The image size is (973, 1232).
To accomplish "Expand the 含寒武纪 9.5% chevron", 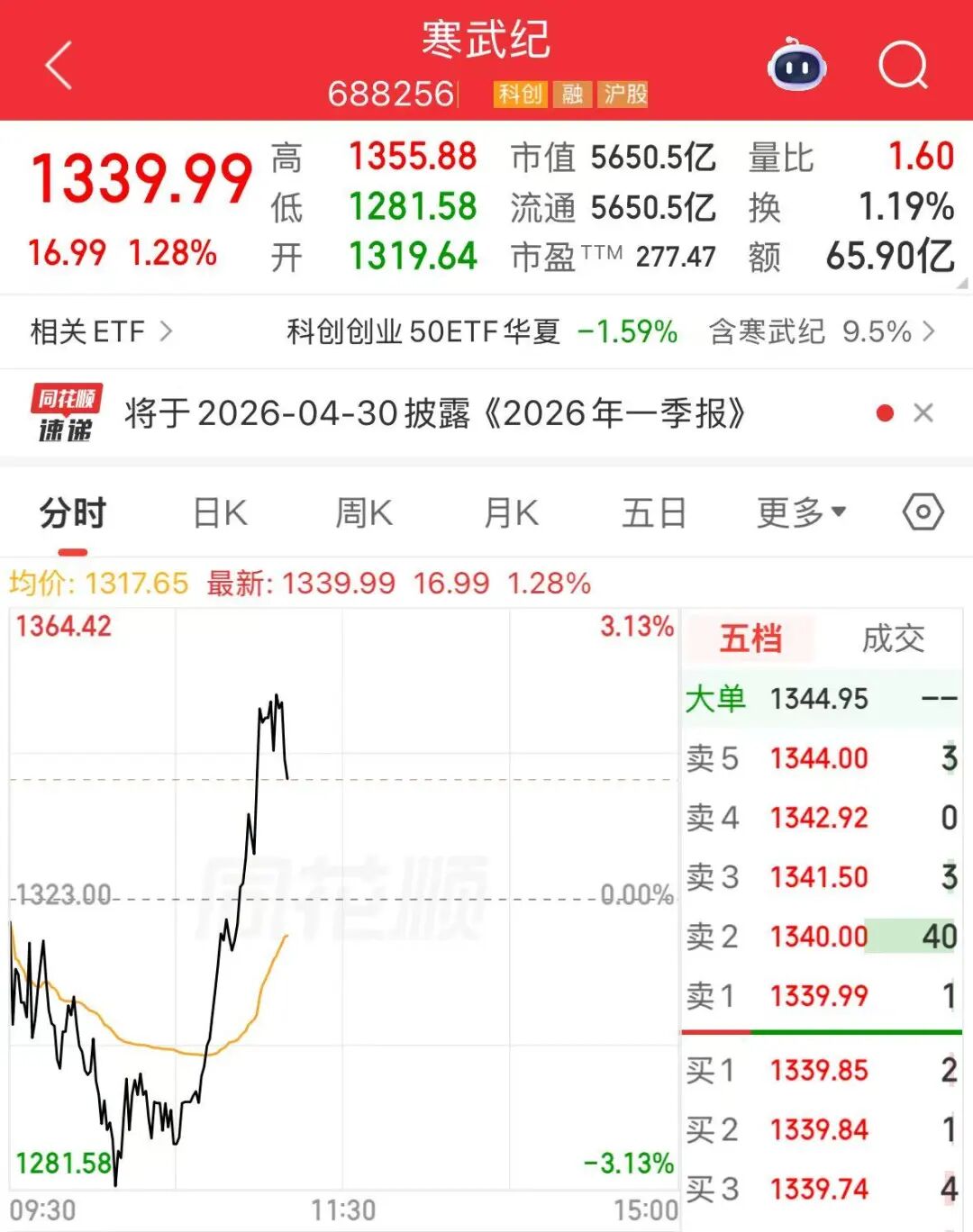I will pos(928,331).
